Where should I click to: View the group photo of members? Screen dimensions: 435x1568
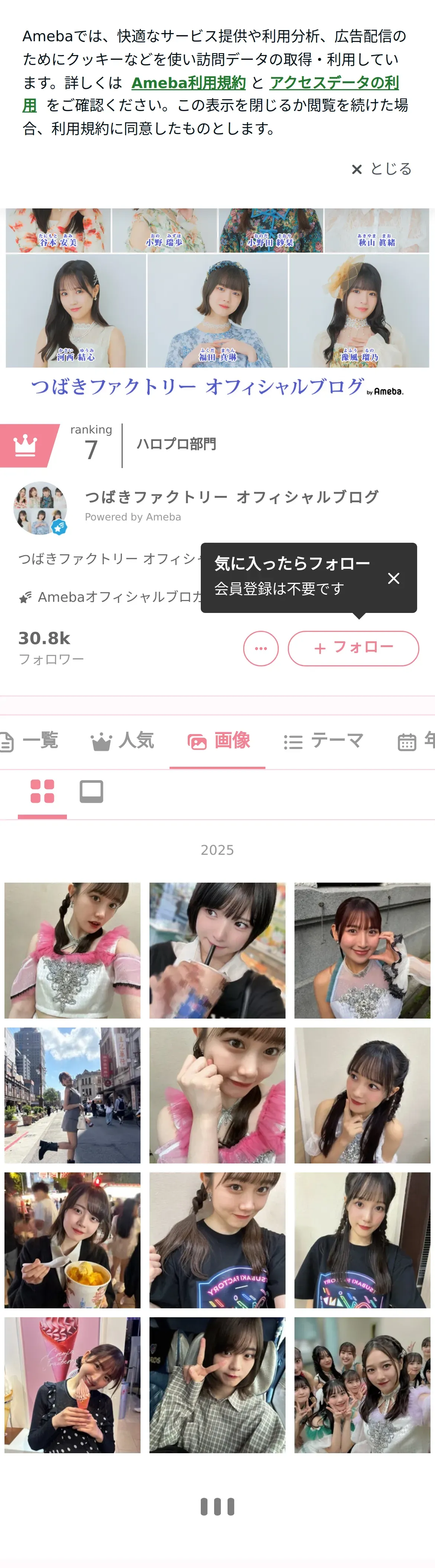[362, 1385]
